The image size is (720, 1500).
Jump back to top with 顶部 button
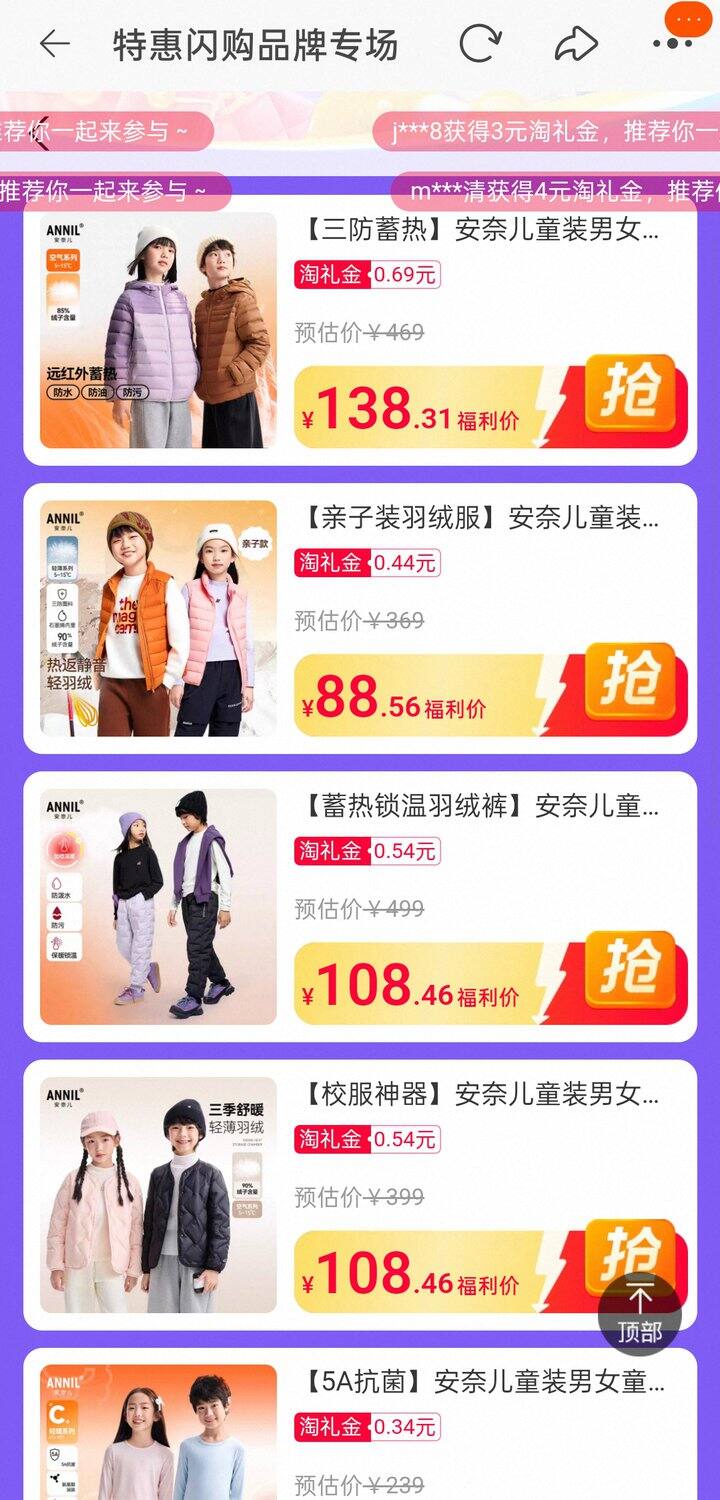(x=639, y=1313)
